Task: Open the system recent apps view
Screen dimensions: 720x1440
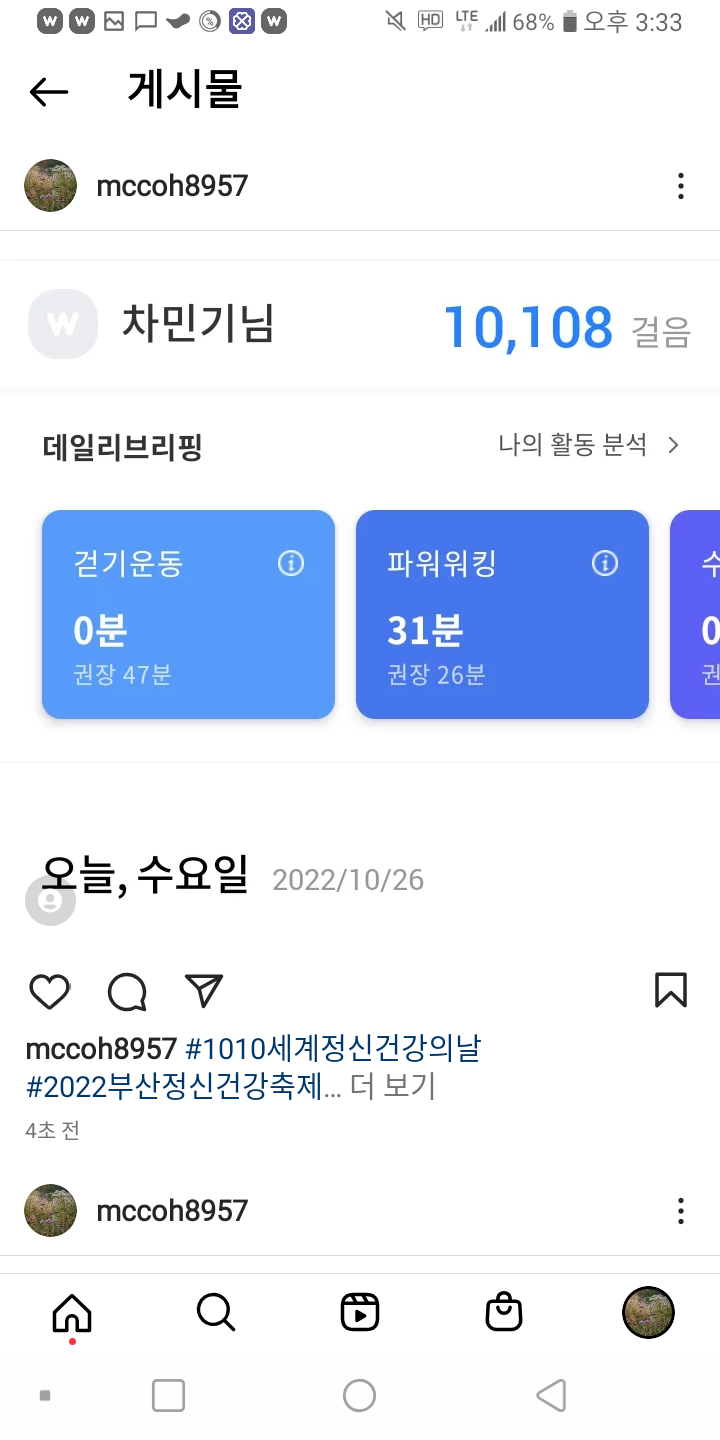Action: [168, 1395]
